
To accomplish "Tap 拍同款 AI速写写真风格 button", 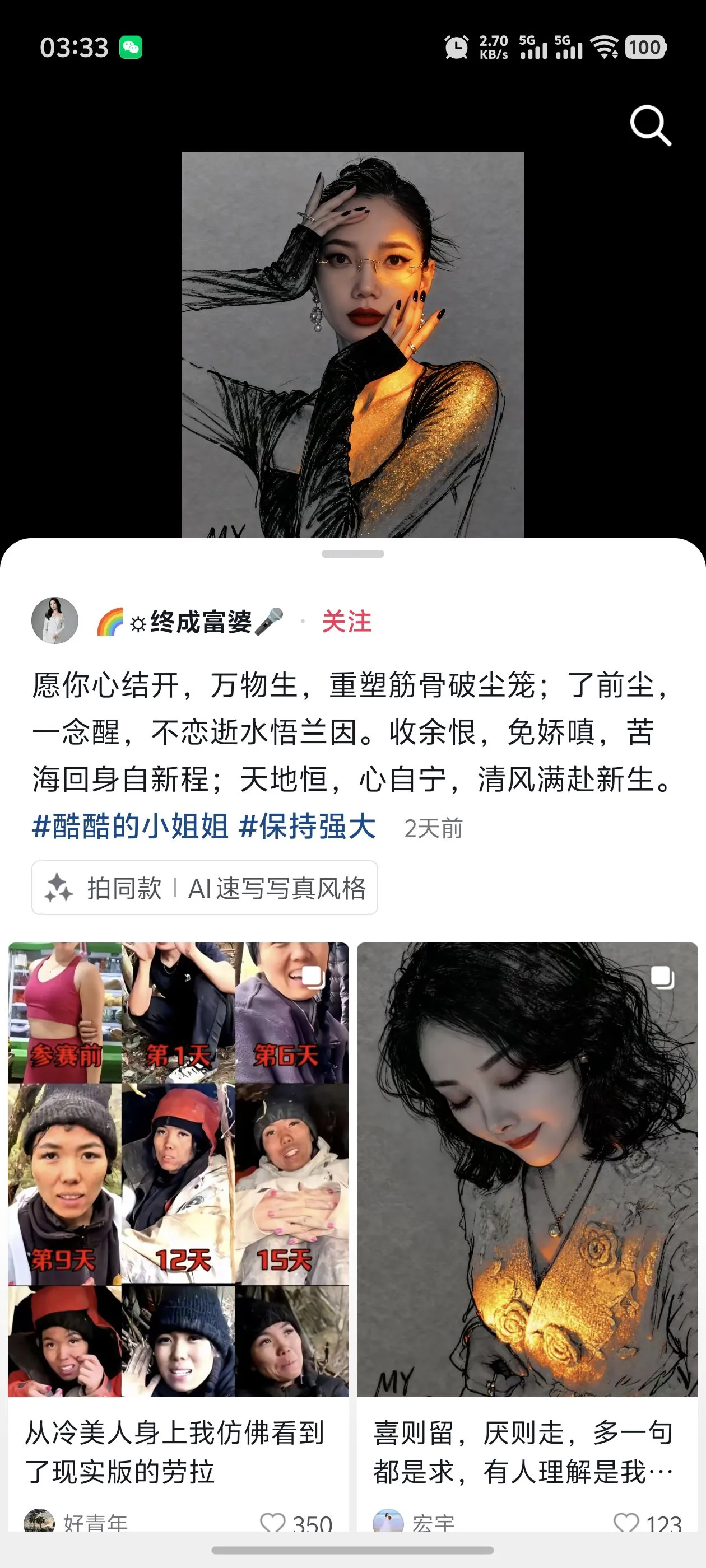I will 205,888.
